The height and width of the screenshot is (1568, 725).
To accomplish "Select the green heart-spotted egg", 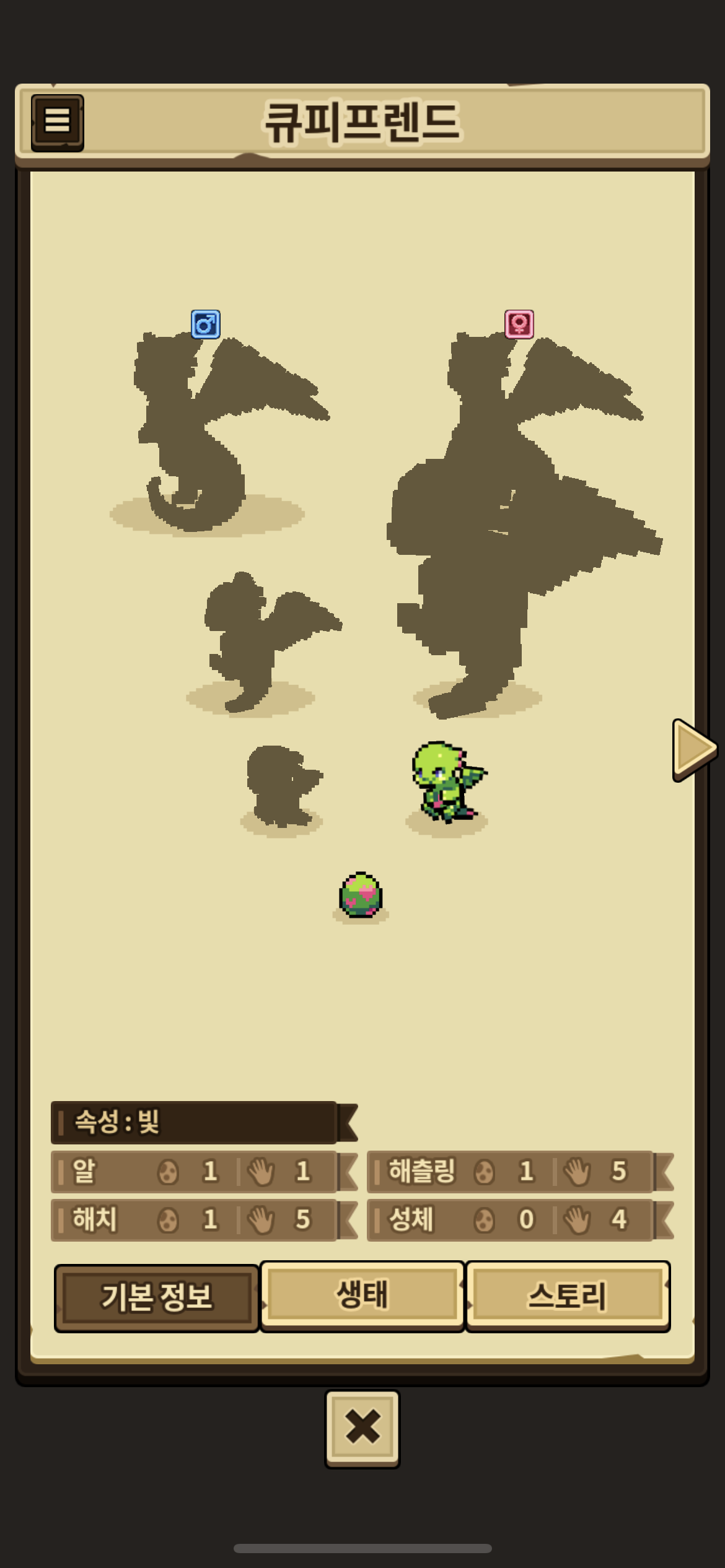I will 361,895.
